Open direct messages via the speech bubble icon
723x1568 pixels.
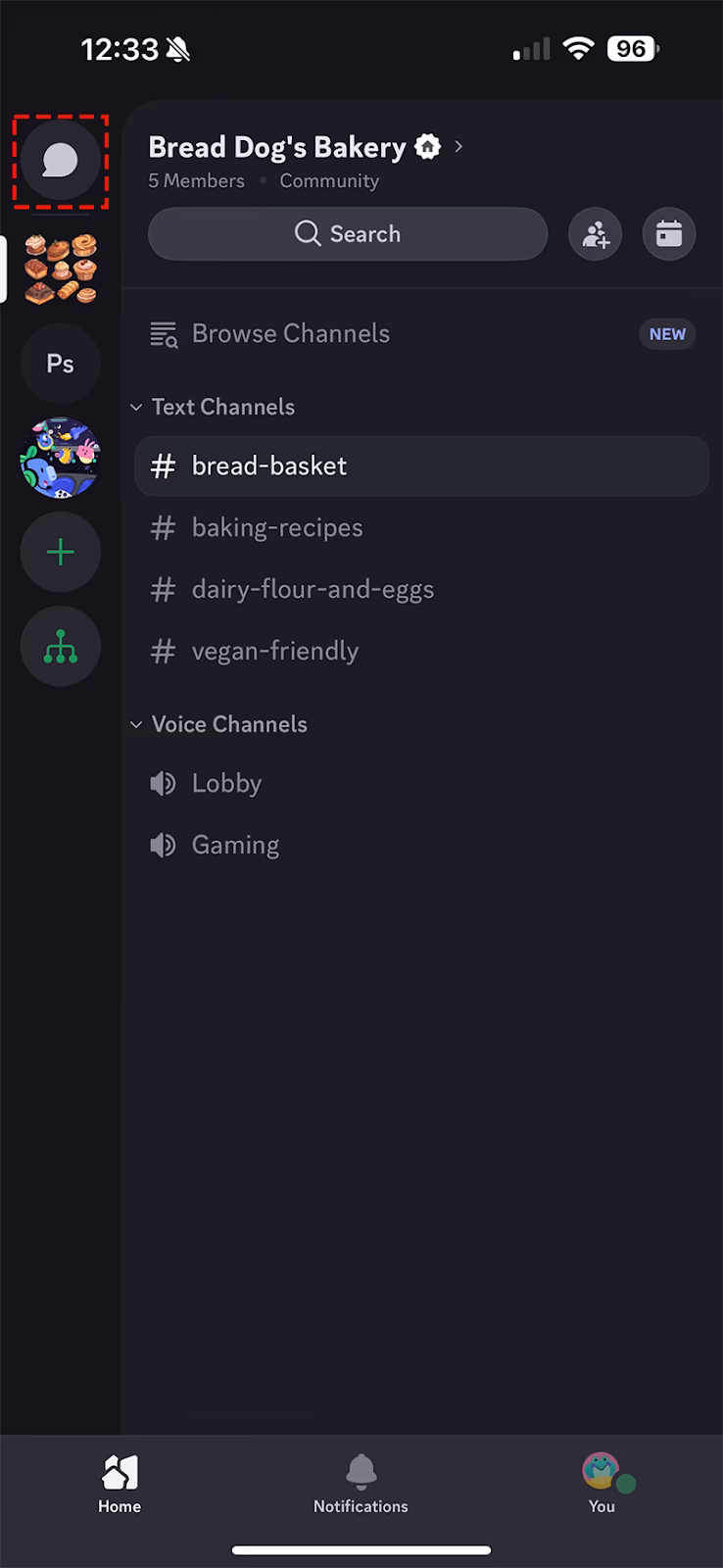[x=60, y=159]
